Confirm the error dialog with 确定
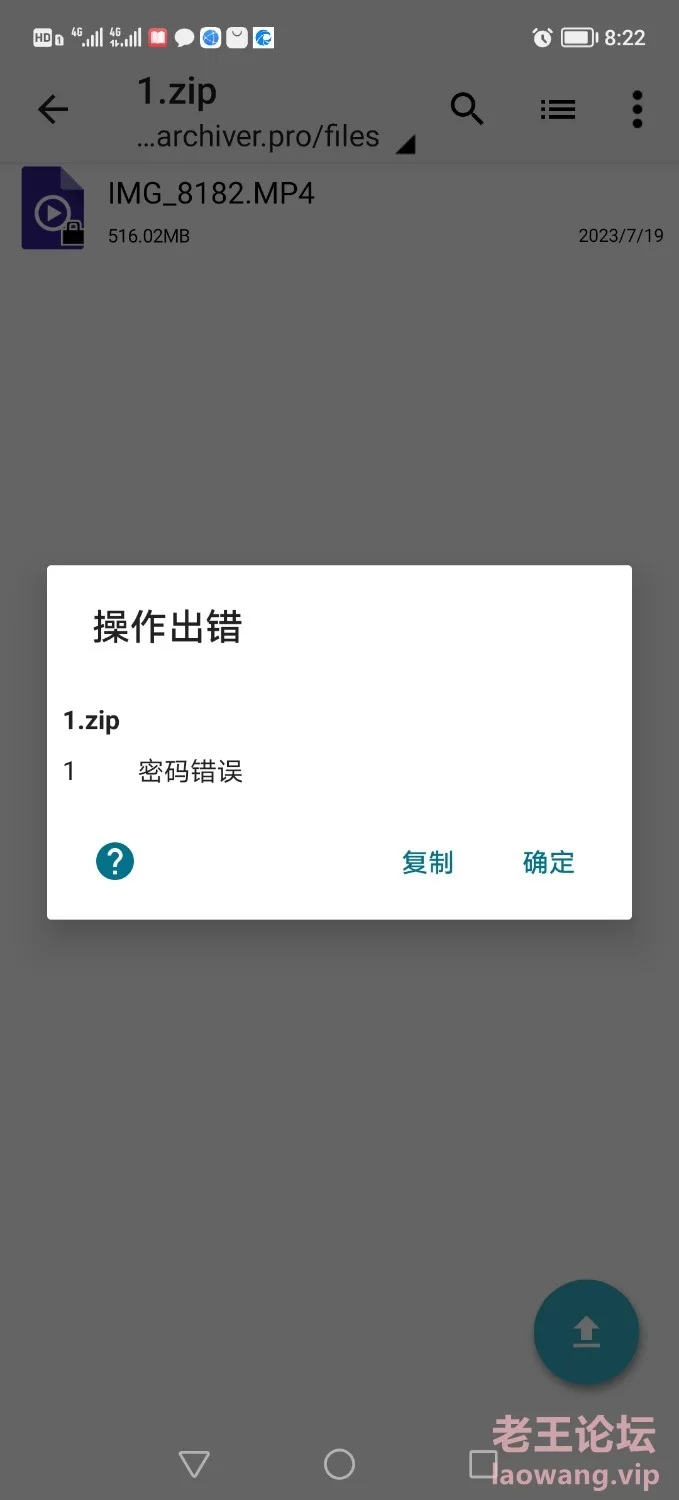The height and width of the screenshot is (1500, 679). point(549,862)
